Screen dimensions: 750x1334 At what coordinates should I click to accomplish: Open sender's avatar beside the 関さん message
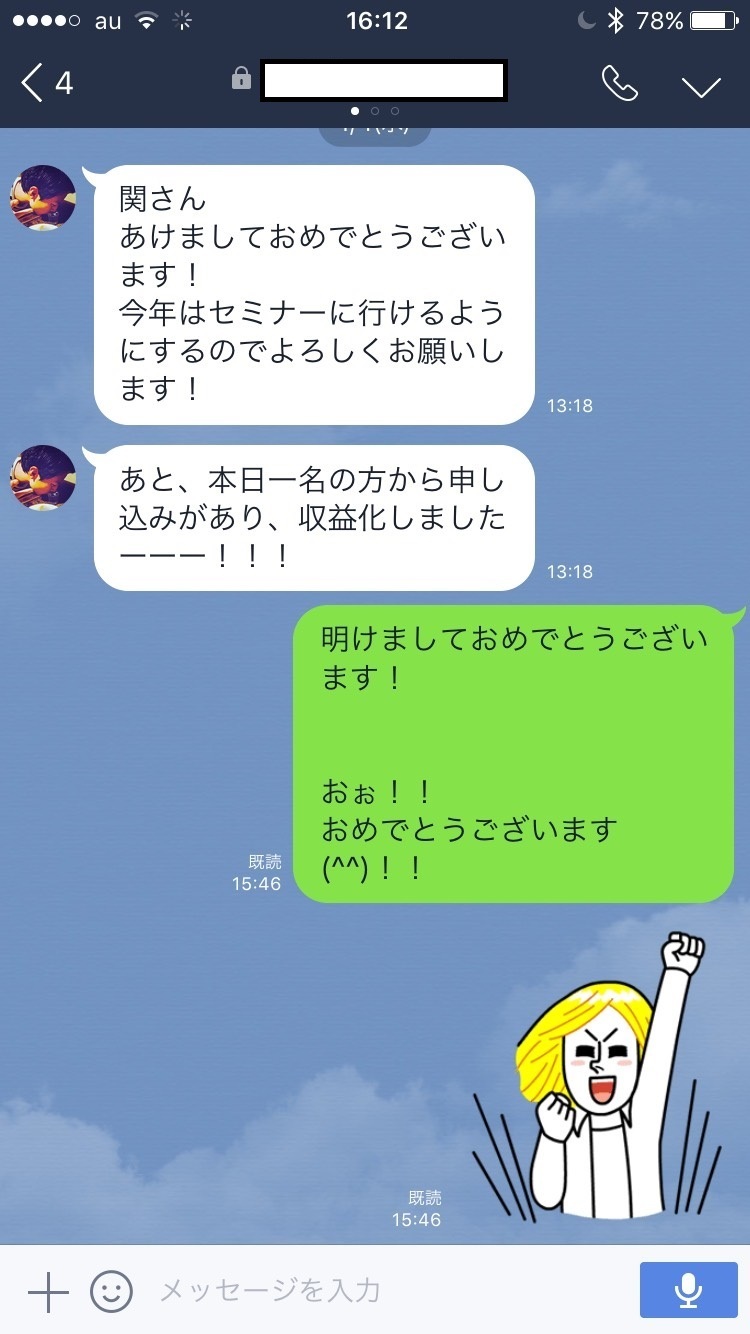[x=43, y=198]
